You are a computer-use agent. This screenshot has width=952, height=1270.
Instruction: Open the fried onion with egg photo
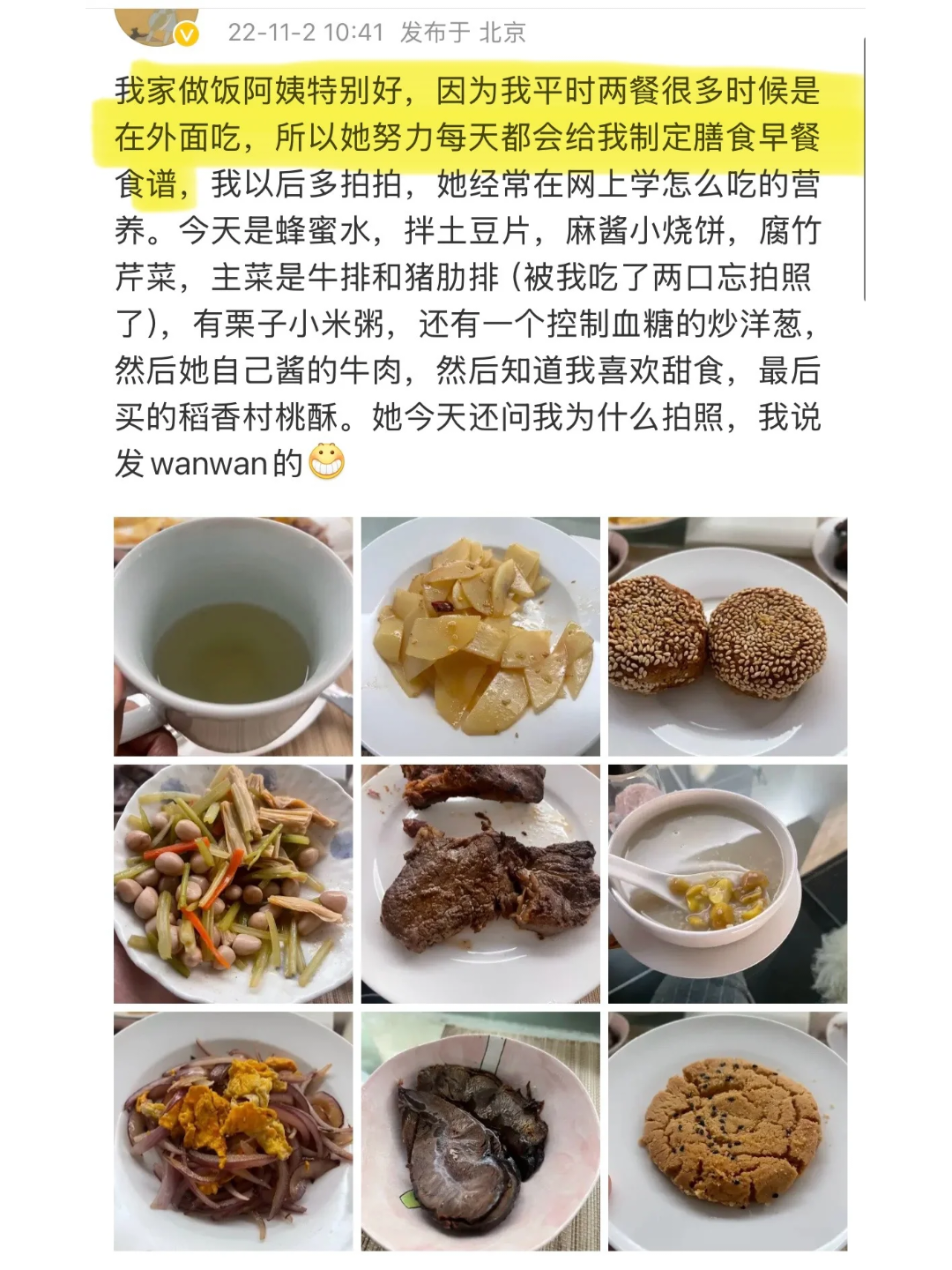click(x=233, y=1132)
